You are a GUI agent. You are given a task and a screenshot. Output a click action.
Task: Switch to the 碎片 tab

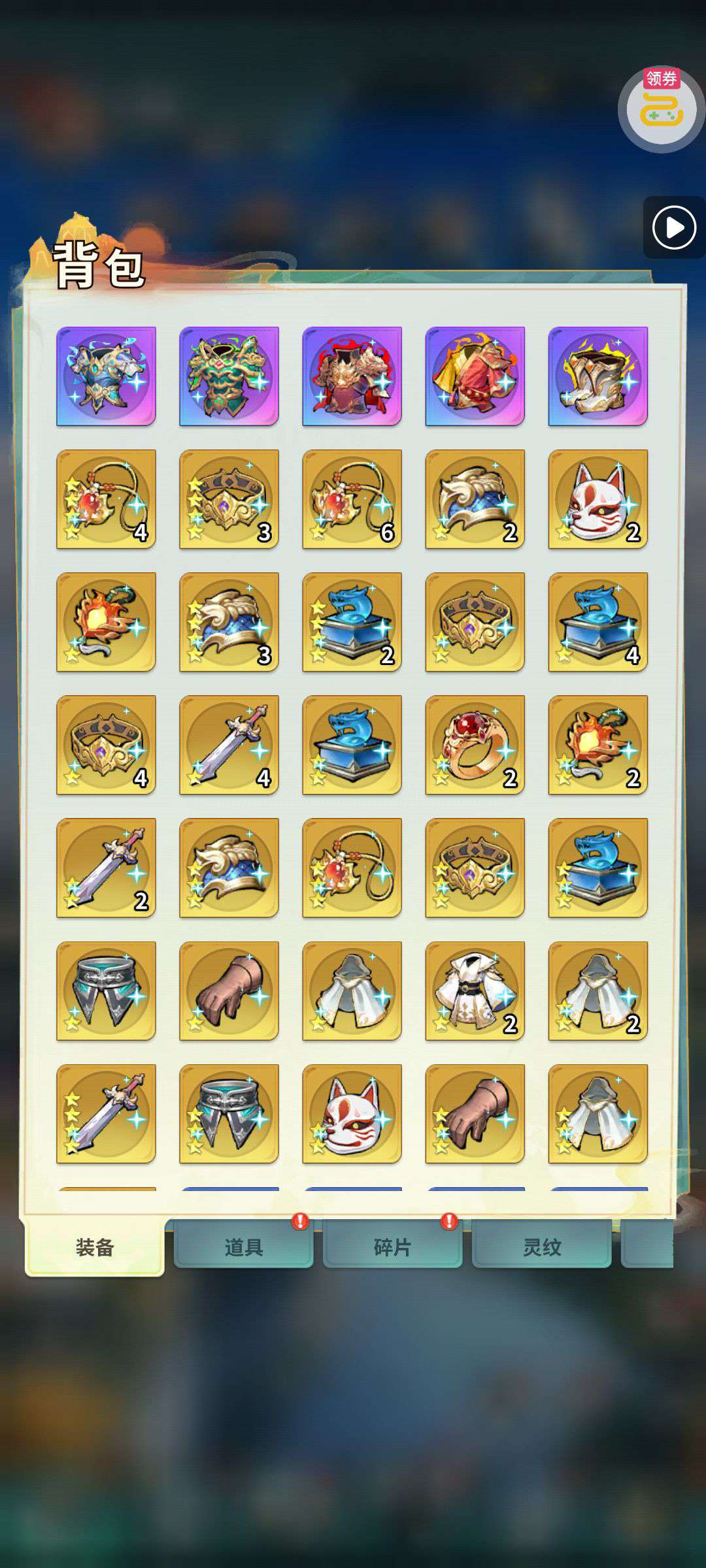click(x=392, y=1247)
